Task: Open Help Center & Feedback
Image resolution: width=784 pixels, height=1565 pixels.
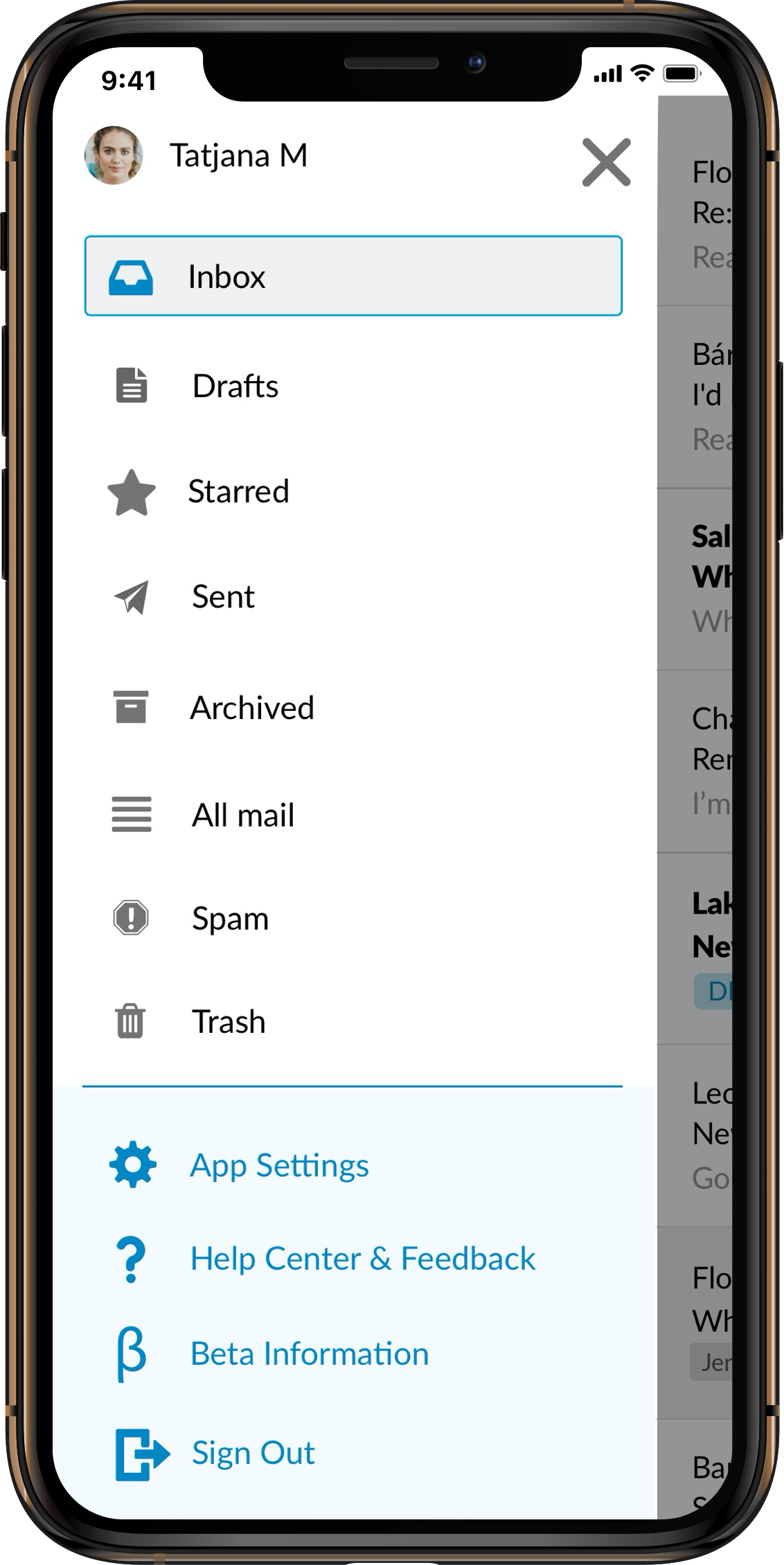Action: pyautogui.click(x=362, y=1258)
